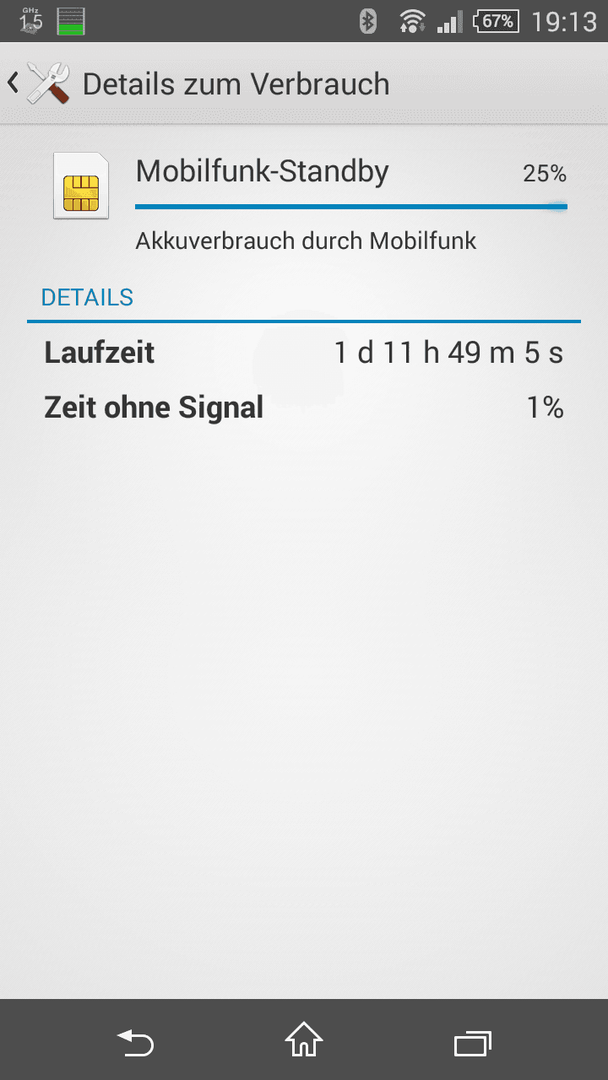This screenshot has width=608, height=1080.
Task: Open the recent apps overview
Action: (473, 1043)
